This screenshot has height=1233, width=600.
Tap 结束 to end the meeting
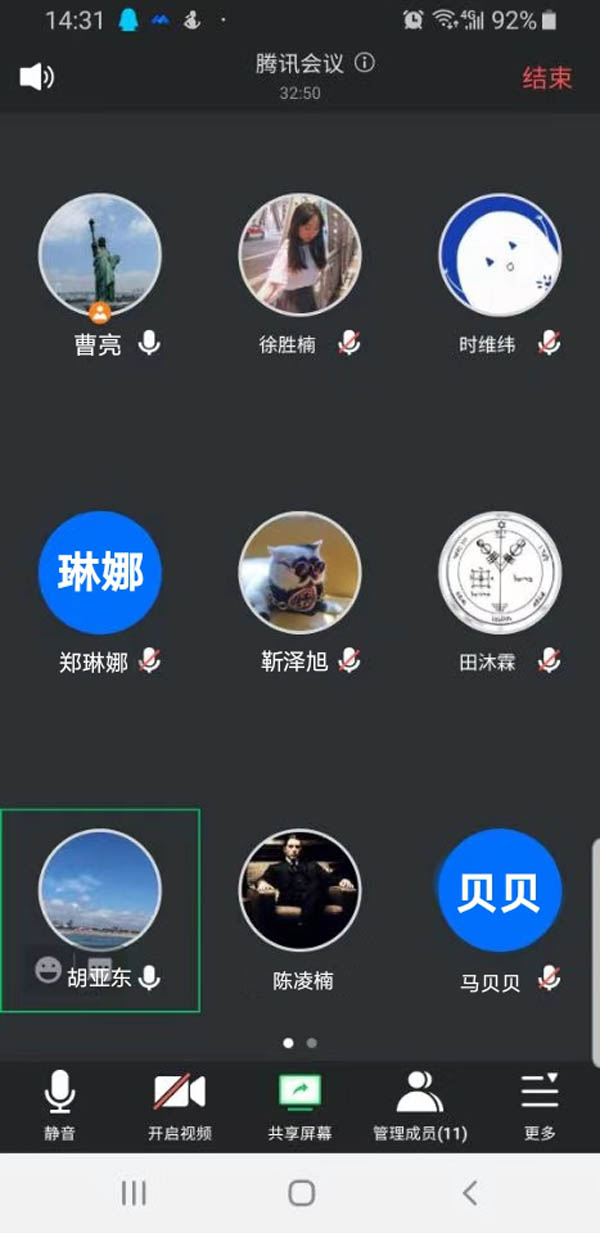tap(547, 78)
